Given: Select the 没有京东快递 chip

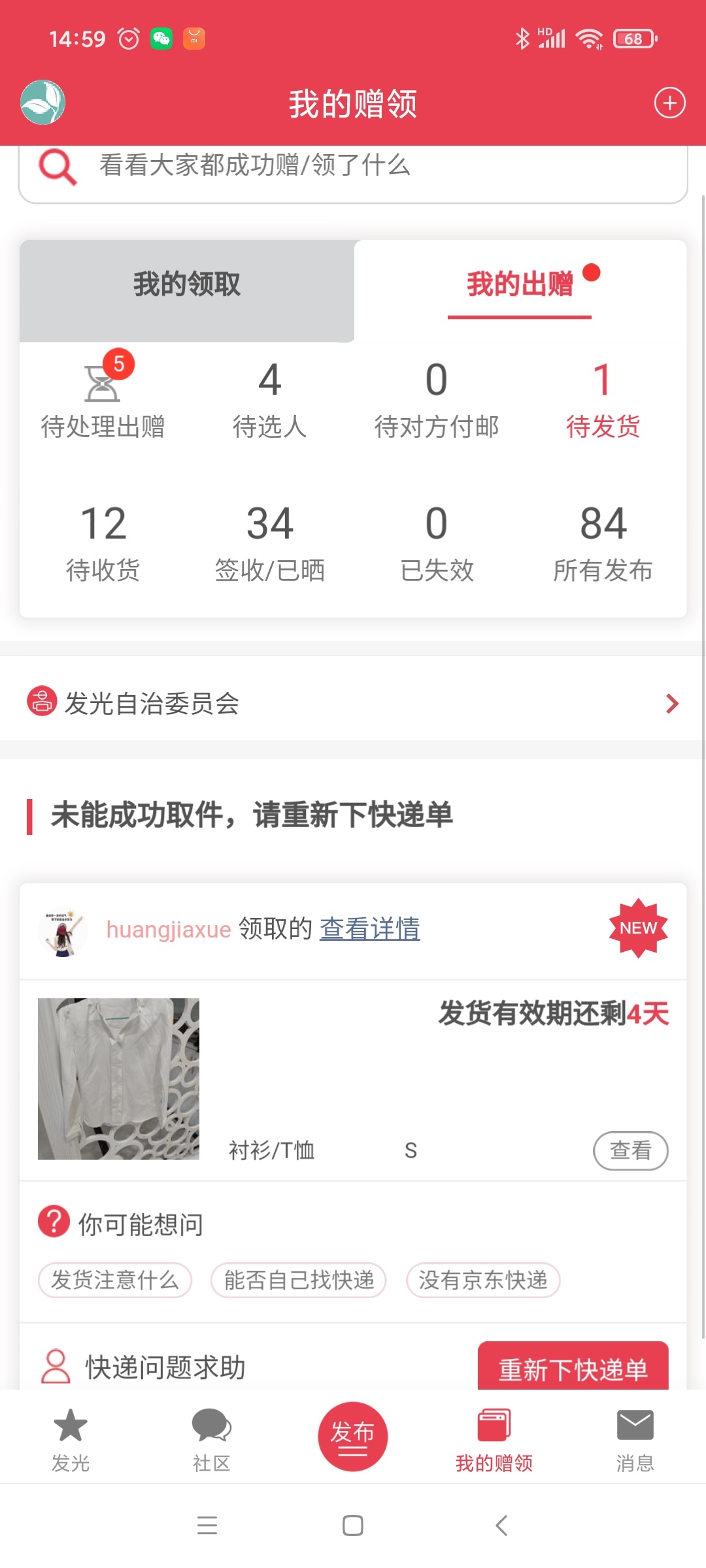Looking at the screenshot, I should click(x=483, y=1280).
